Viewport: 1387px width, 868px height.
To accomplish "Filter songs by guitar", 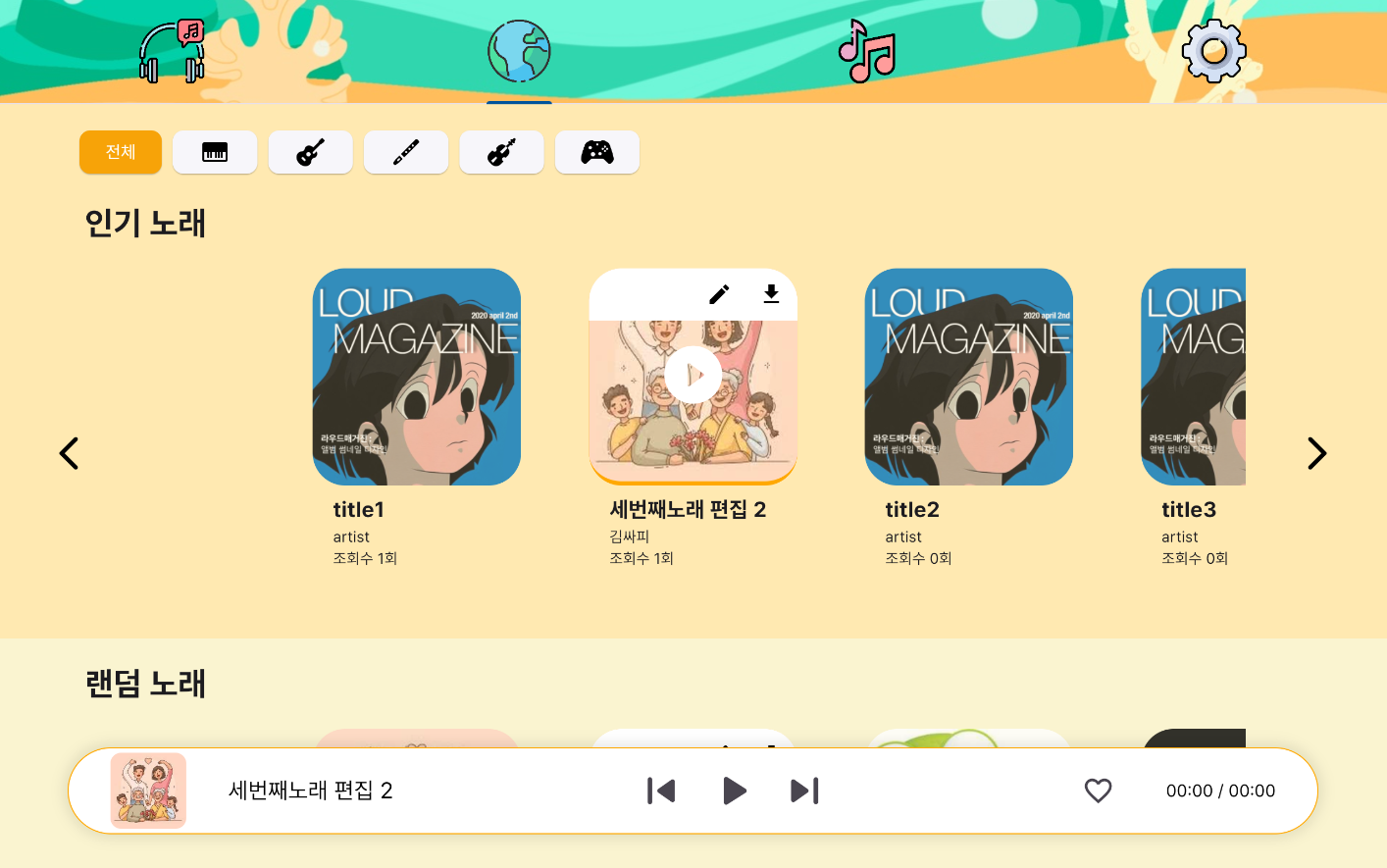I will point(310,152).
